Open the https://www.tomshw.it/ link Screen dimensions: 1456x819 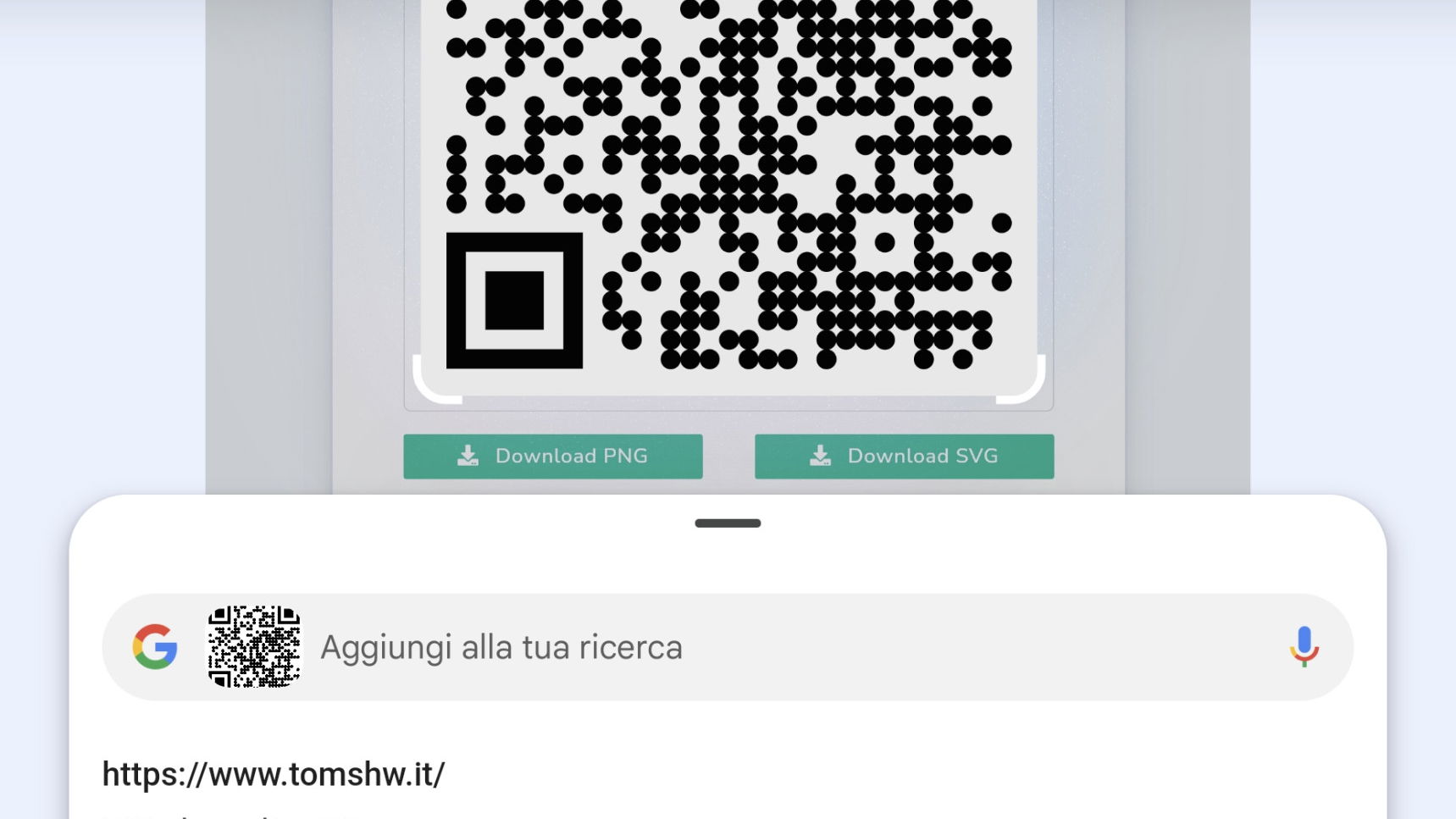click(x=273, y=774)
